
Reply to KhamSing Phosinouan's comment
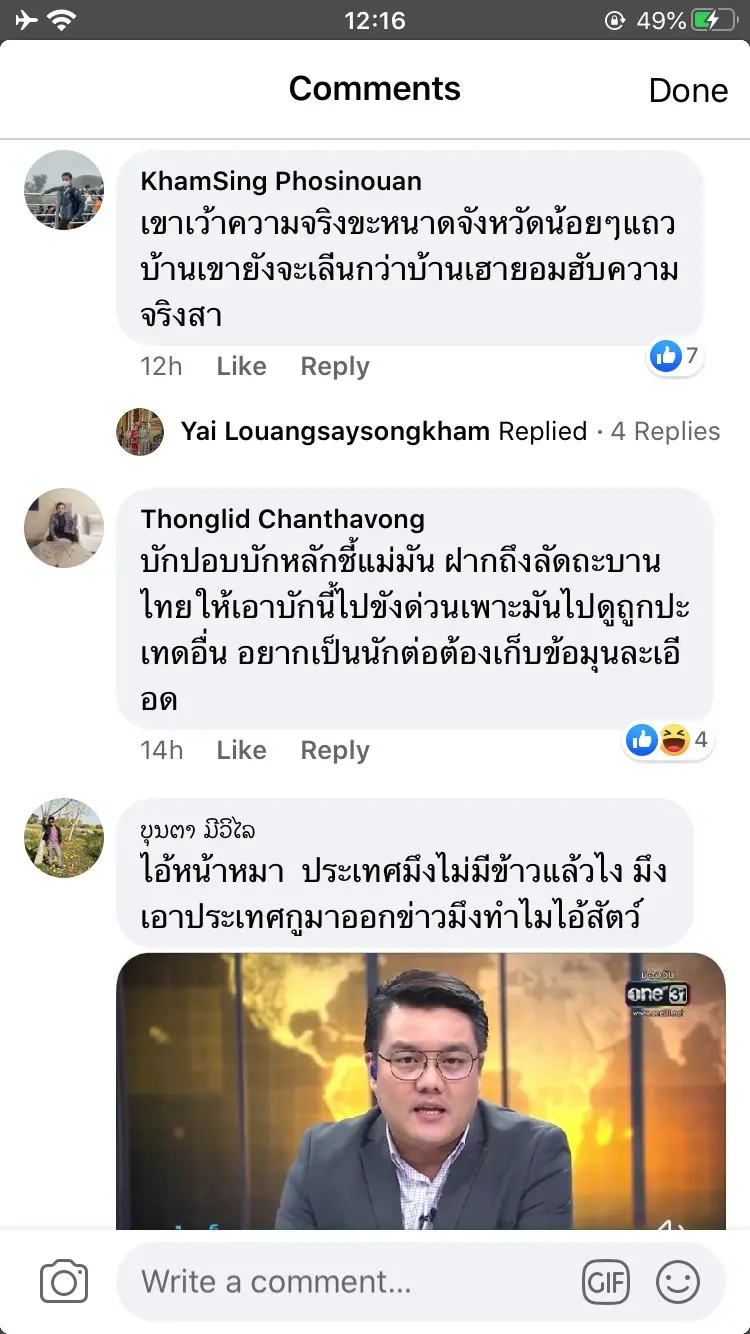pyautogui.click(x=335, y=367)
